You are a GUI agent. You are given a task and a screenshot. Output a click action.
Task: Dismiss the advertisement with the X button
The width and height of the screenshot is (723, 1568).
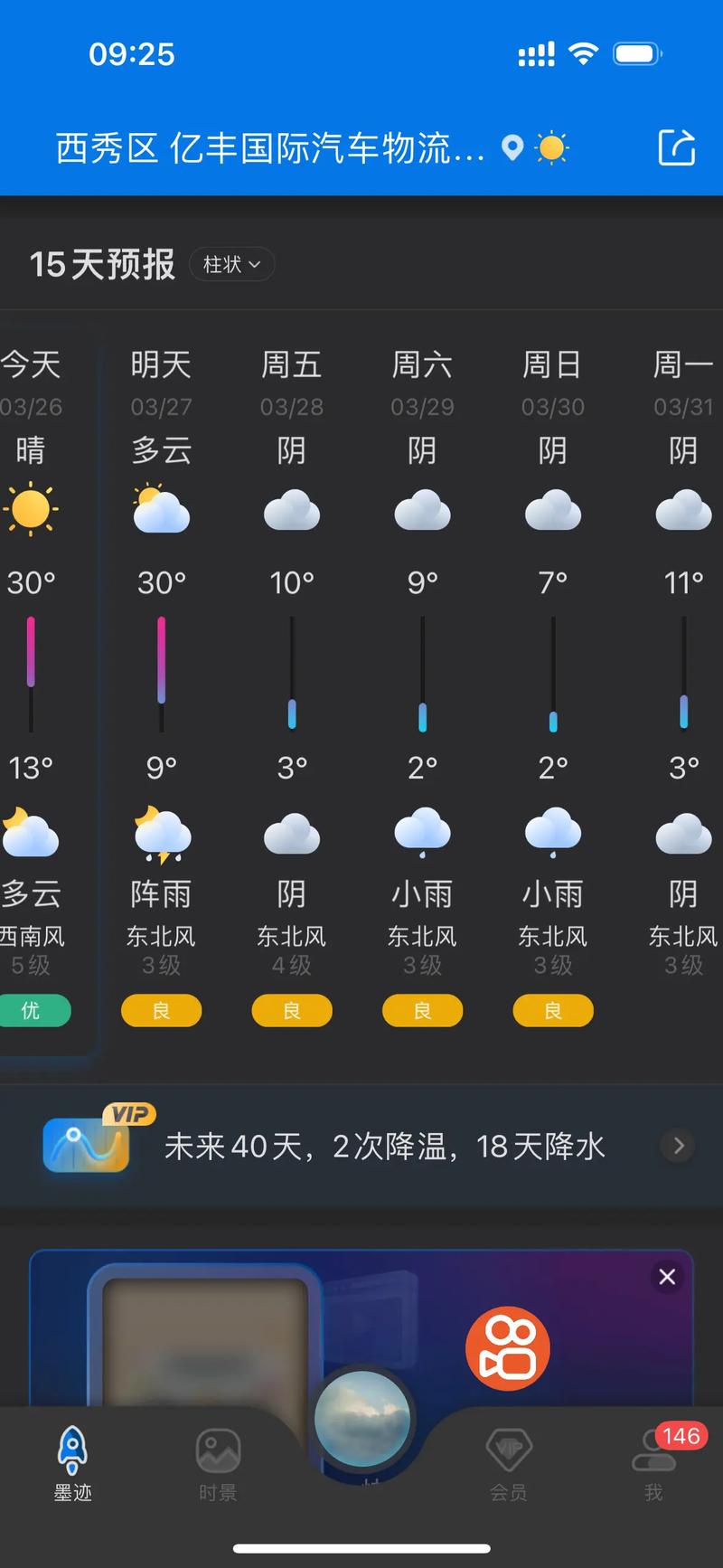pyautogui.click(x=667, y=1277)
